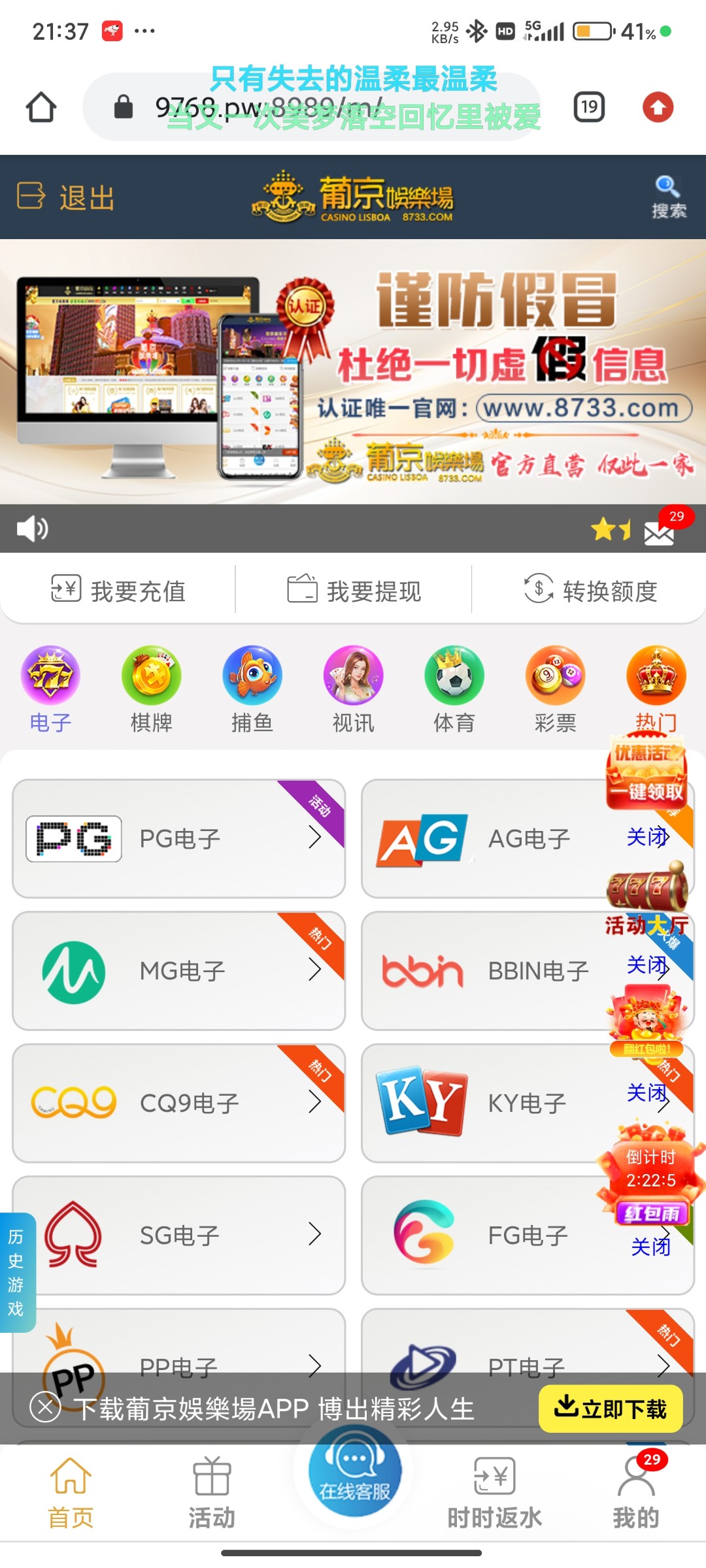Switch to the 棋牌 category
Viewport: 706px width, 1568px height.
click(x=151, y=689)
